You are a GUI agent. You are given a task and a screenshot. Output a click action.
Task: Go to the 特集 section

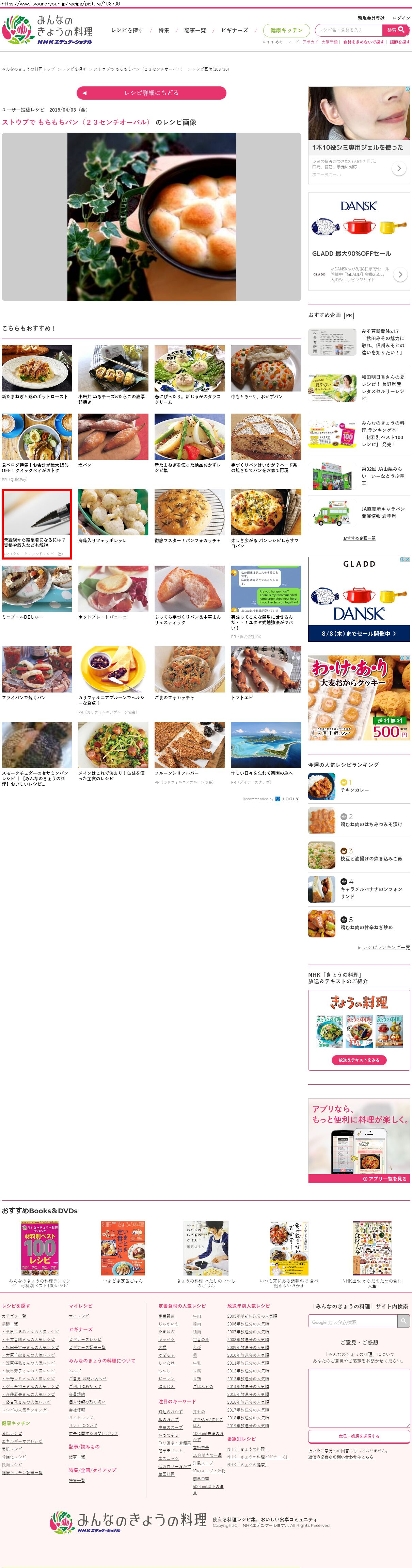tap(163, 30)
